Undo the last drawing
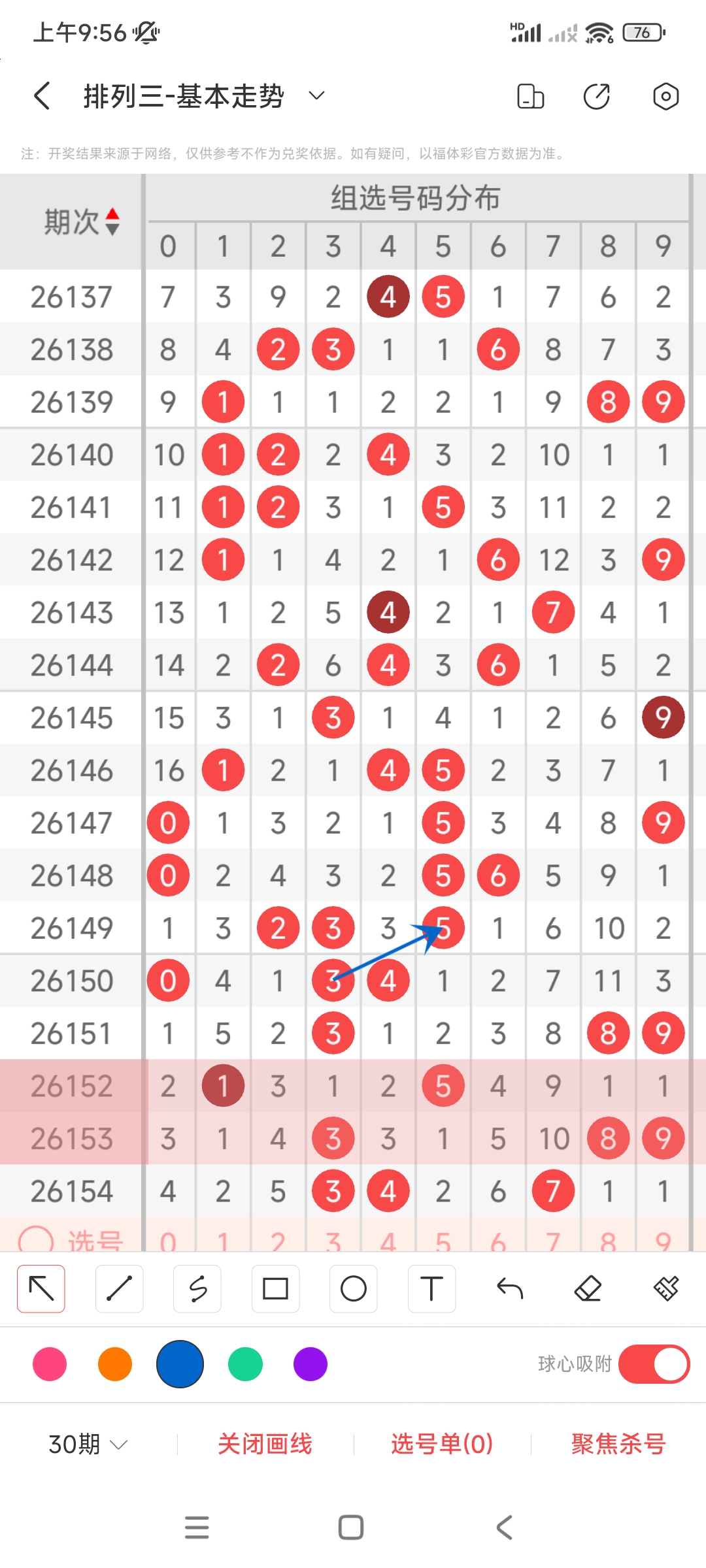 click(510, 1289)
